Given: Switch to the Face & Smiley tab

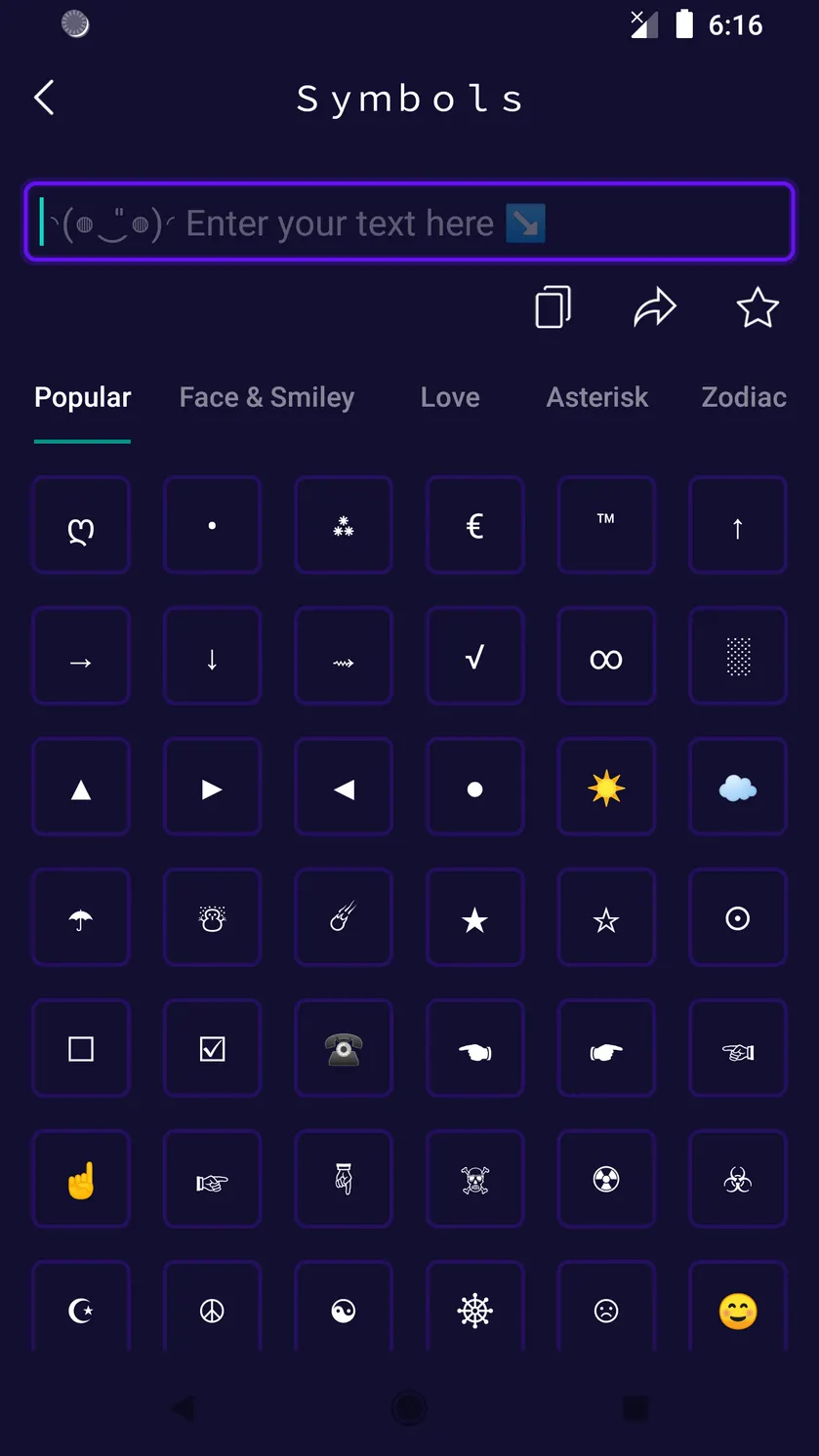Looking at the screenshot, I should click(266, 397).
